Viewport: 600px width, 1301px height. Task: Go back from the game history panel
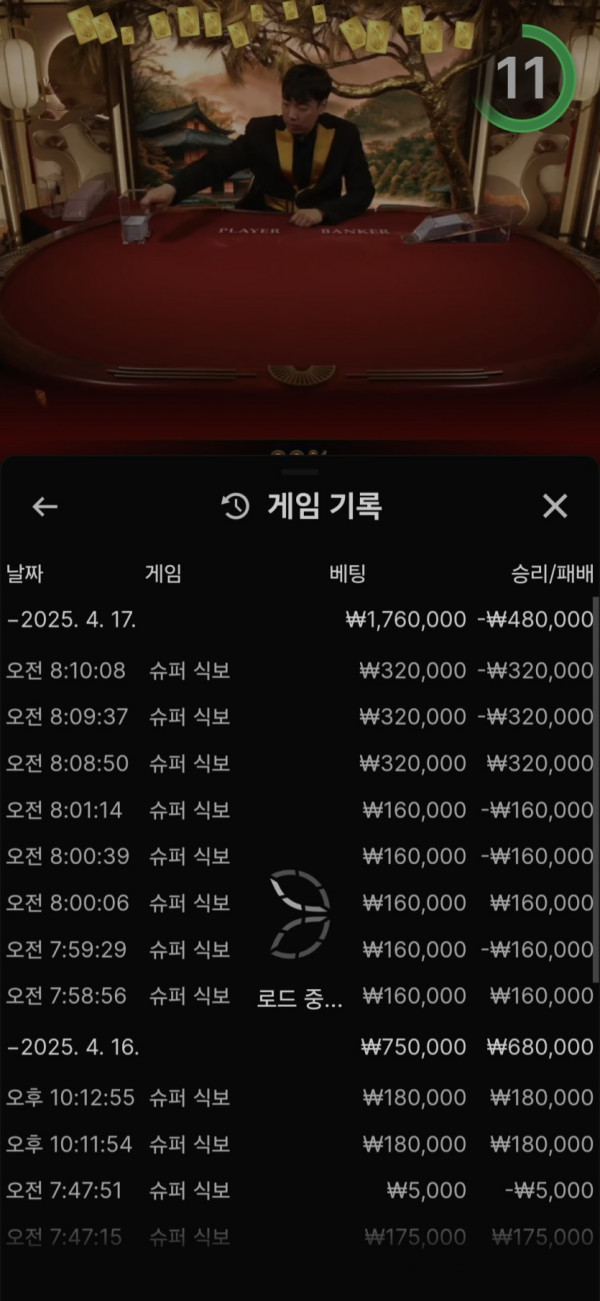(45, 507)
